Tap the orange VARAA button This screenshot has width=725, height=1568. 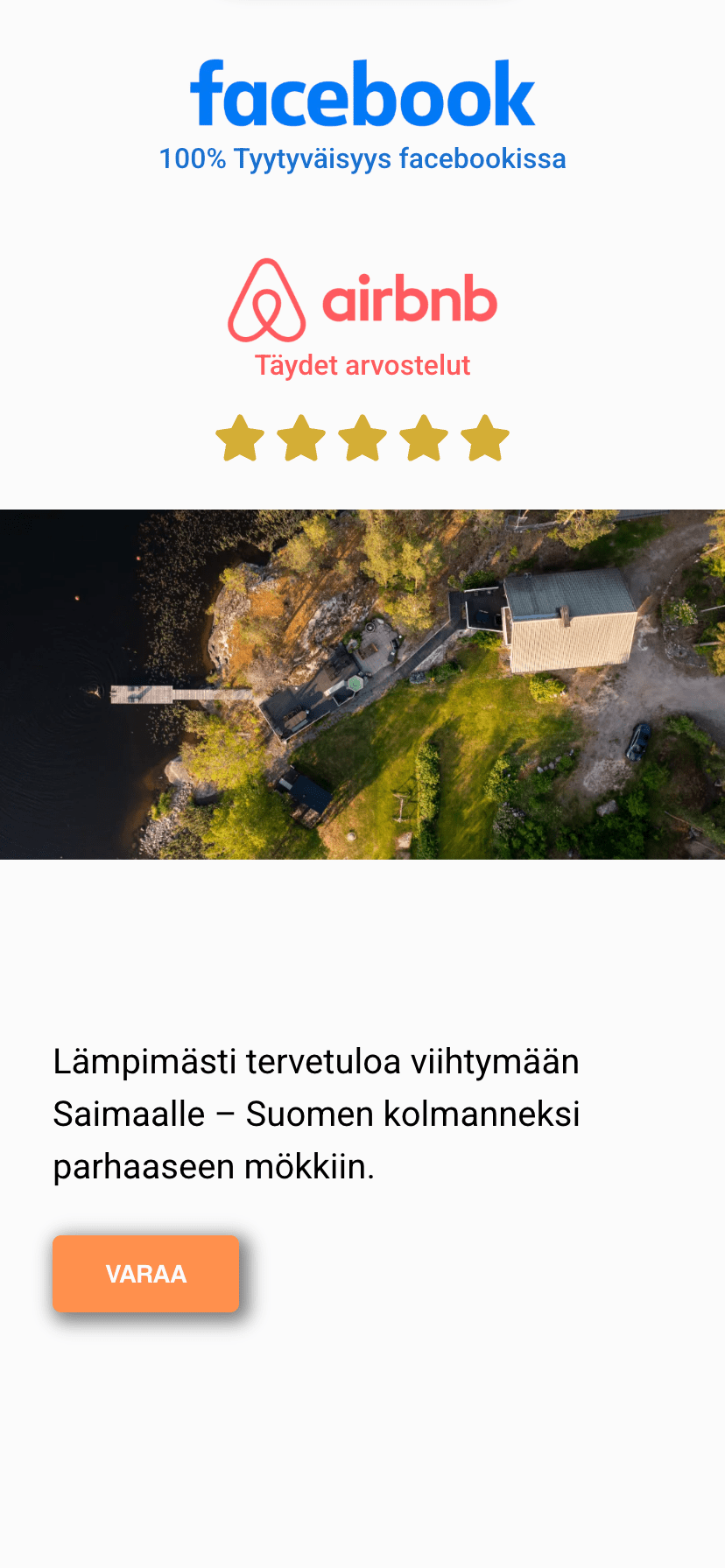145,1274
